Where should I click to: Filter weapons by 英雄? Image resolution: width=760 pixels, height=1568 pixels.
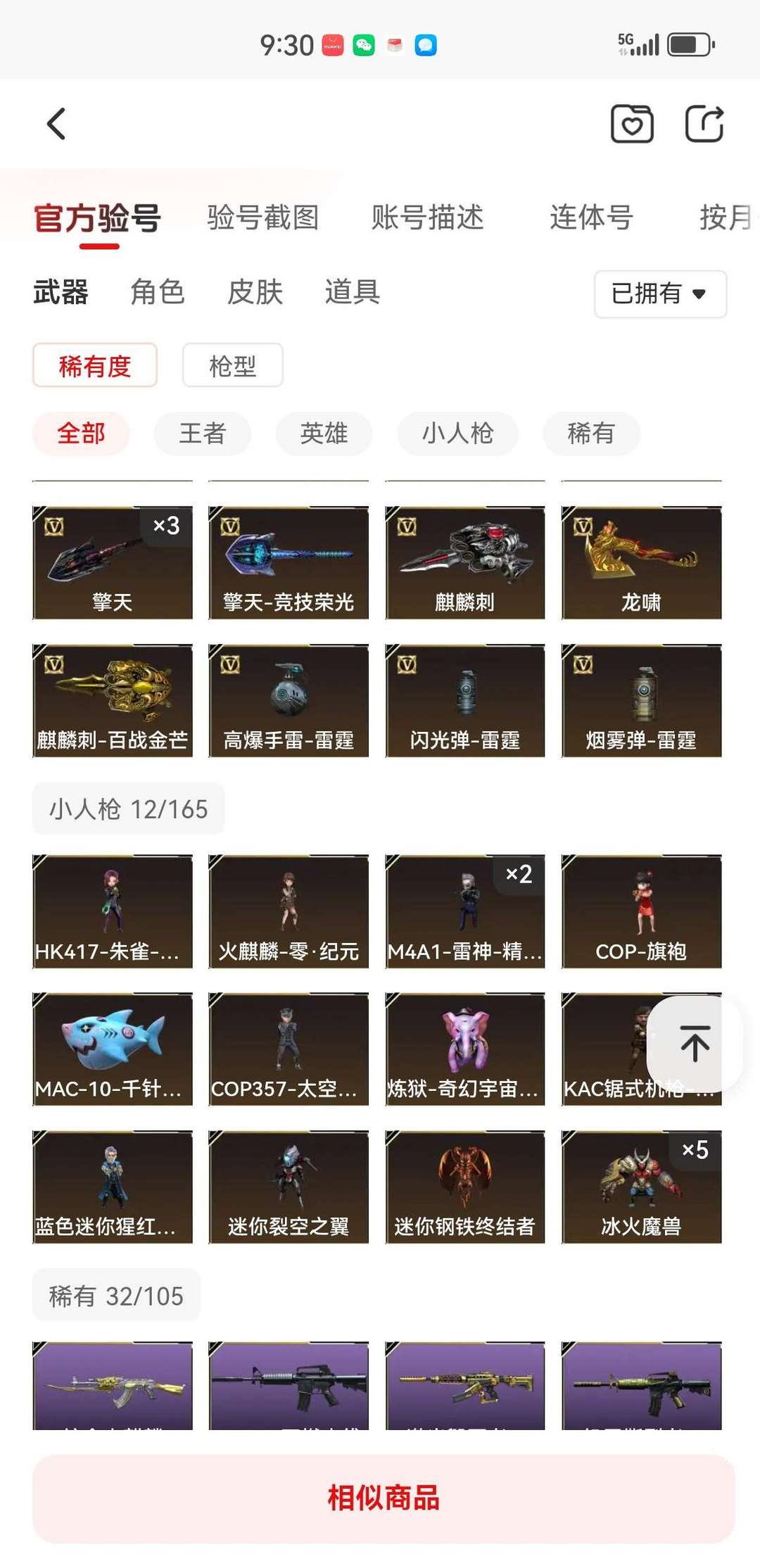pos(324,434)
